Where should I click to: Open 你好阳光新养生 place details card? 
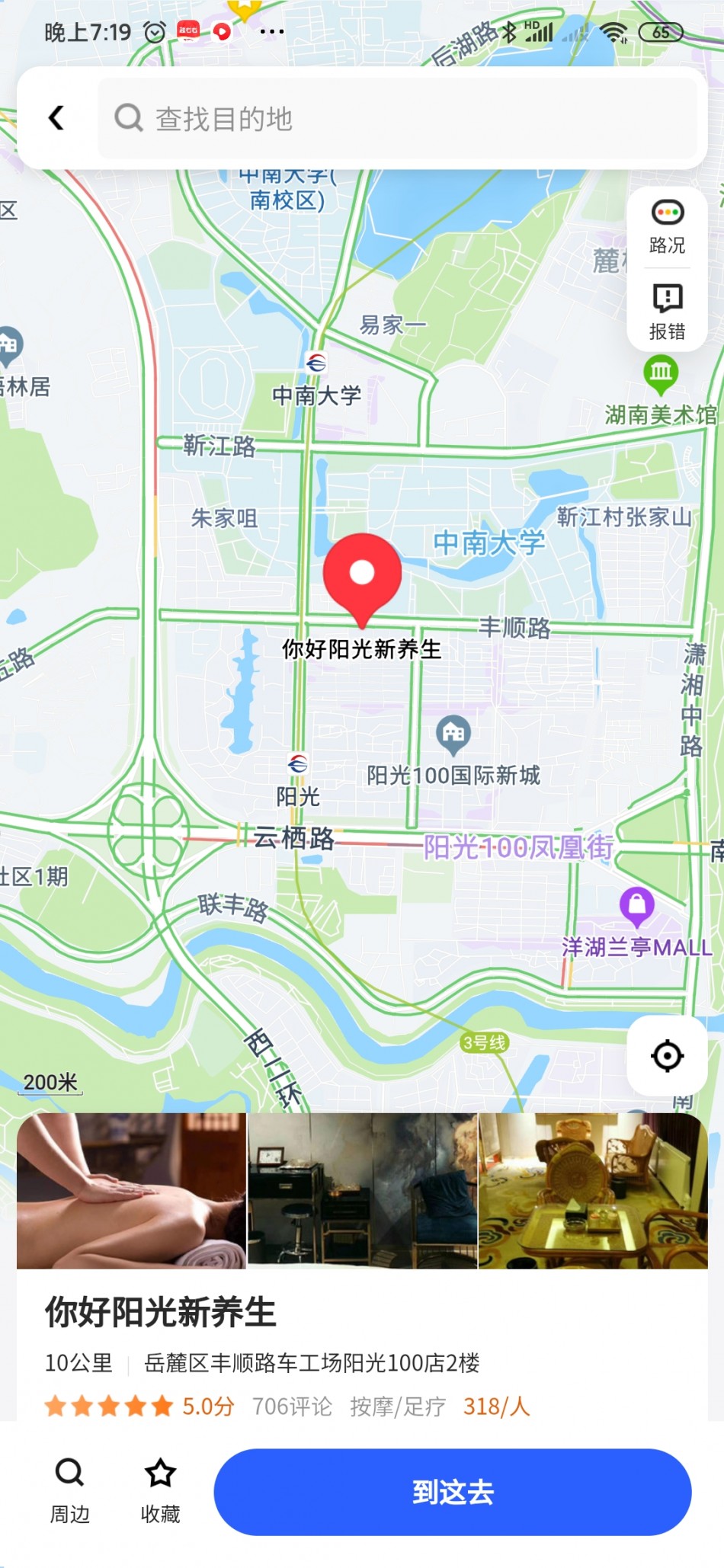click(160, 1313)
